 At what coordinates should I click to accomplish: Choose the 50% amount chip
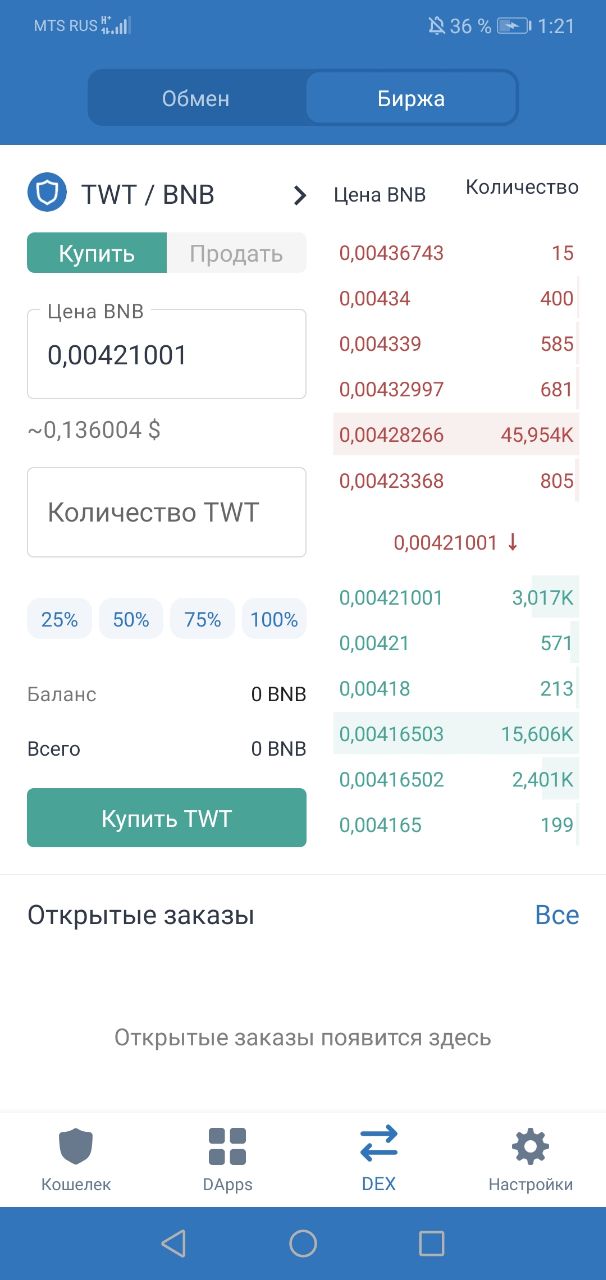pyautogui.click(x=131, y=619)
